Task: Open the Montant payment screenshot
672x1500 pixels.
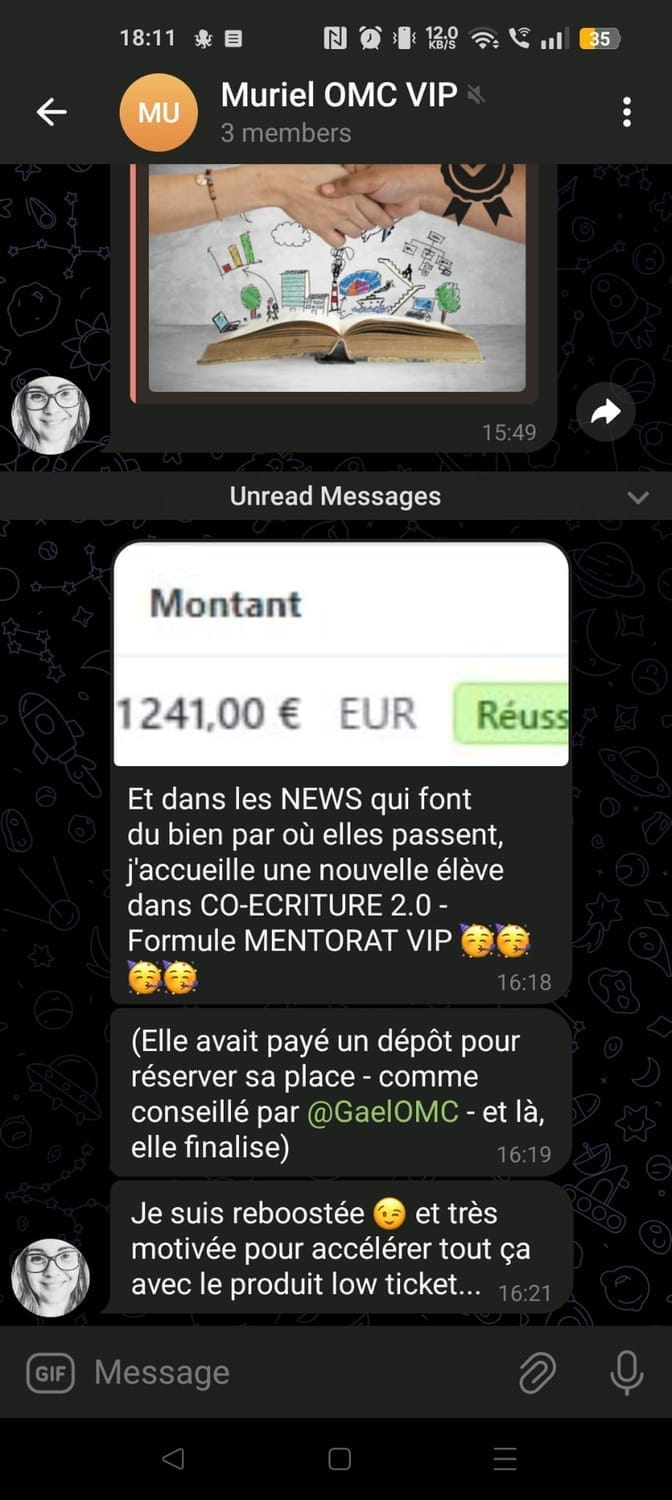Action: [341, 654]
